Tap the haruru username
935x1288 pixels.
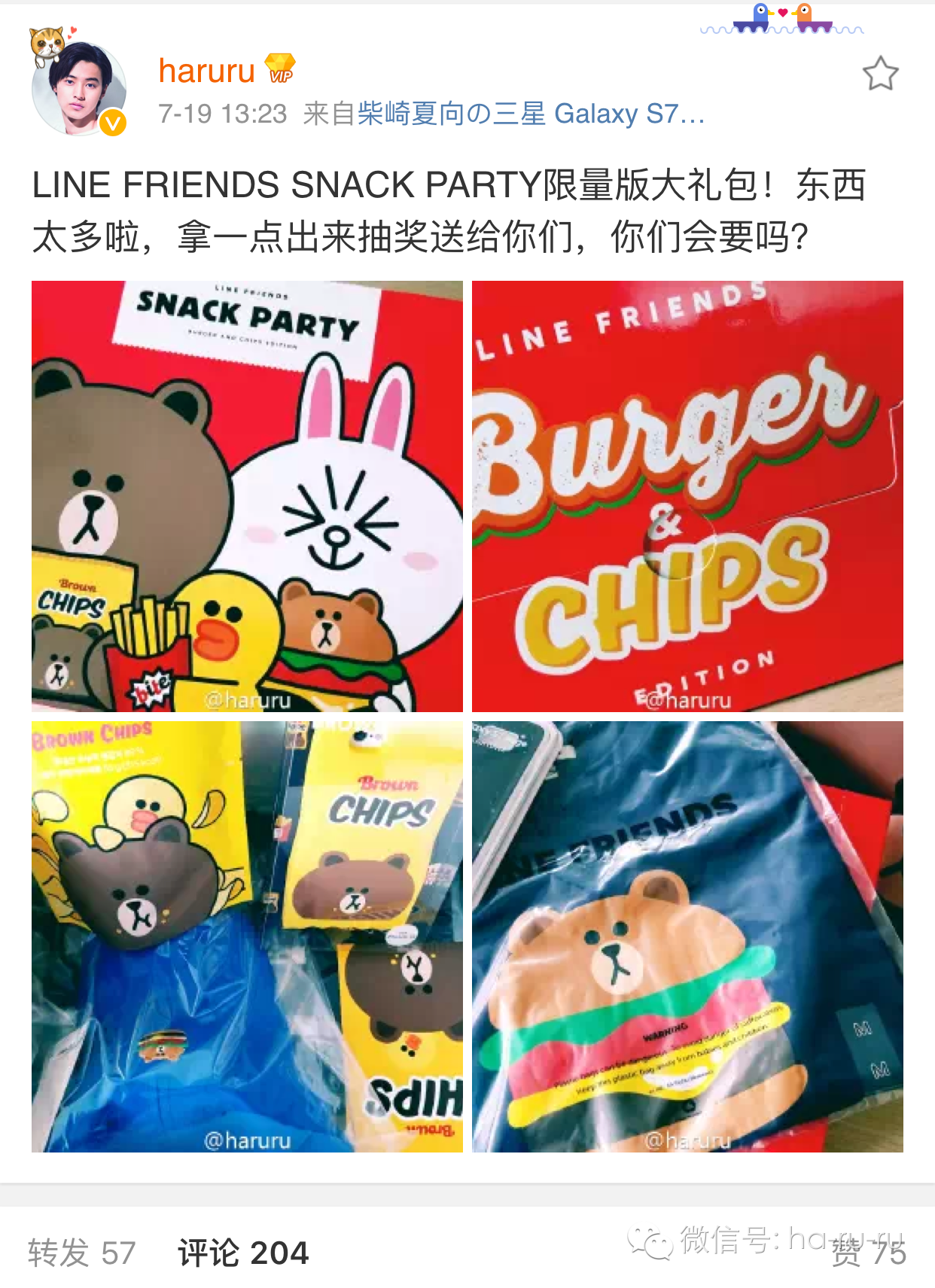[207, 72]
